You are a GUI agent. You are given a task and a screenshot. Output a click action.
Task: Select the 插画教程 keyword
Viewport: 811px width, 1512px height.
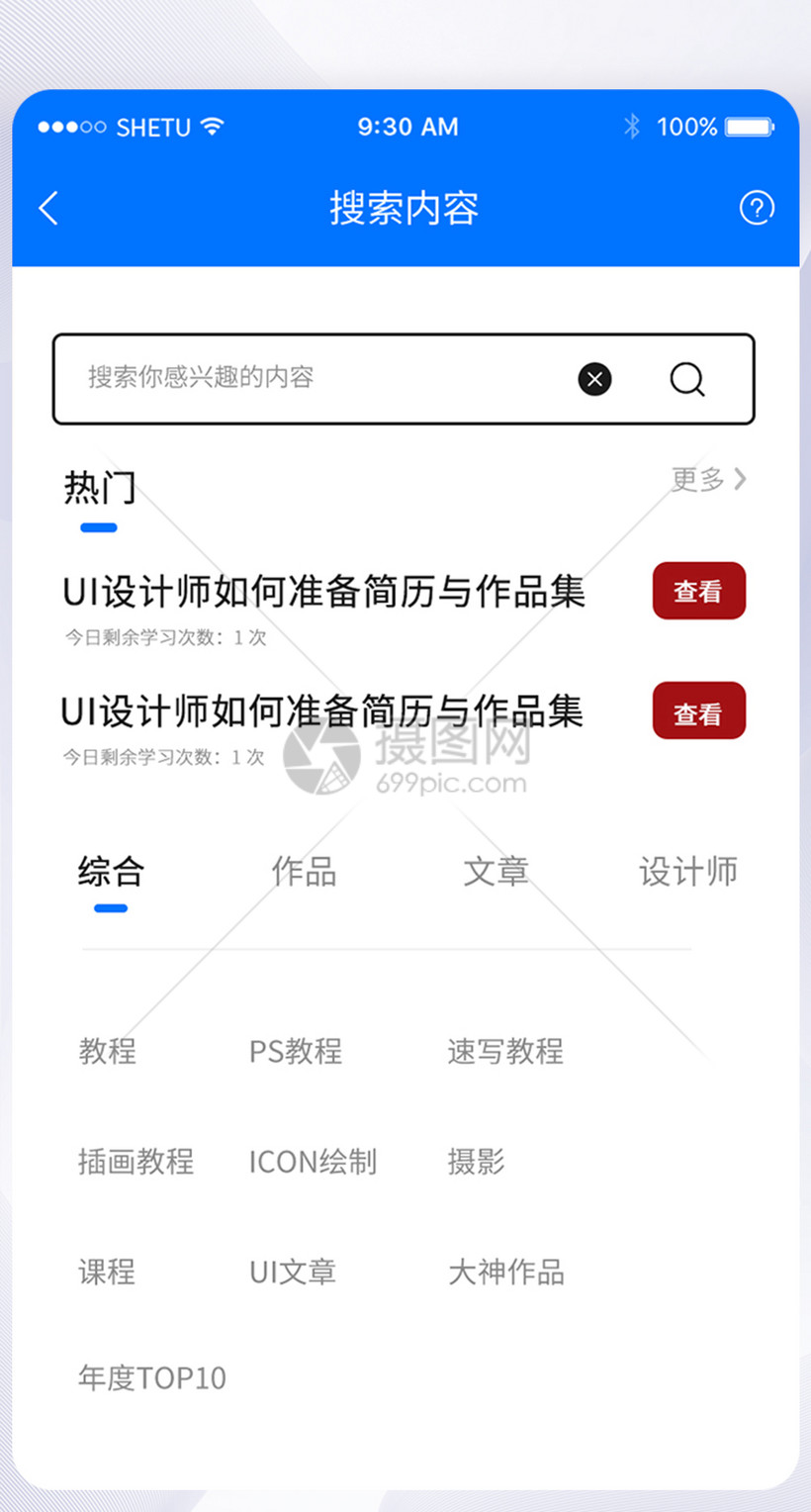coord(136,1161)
